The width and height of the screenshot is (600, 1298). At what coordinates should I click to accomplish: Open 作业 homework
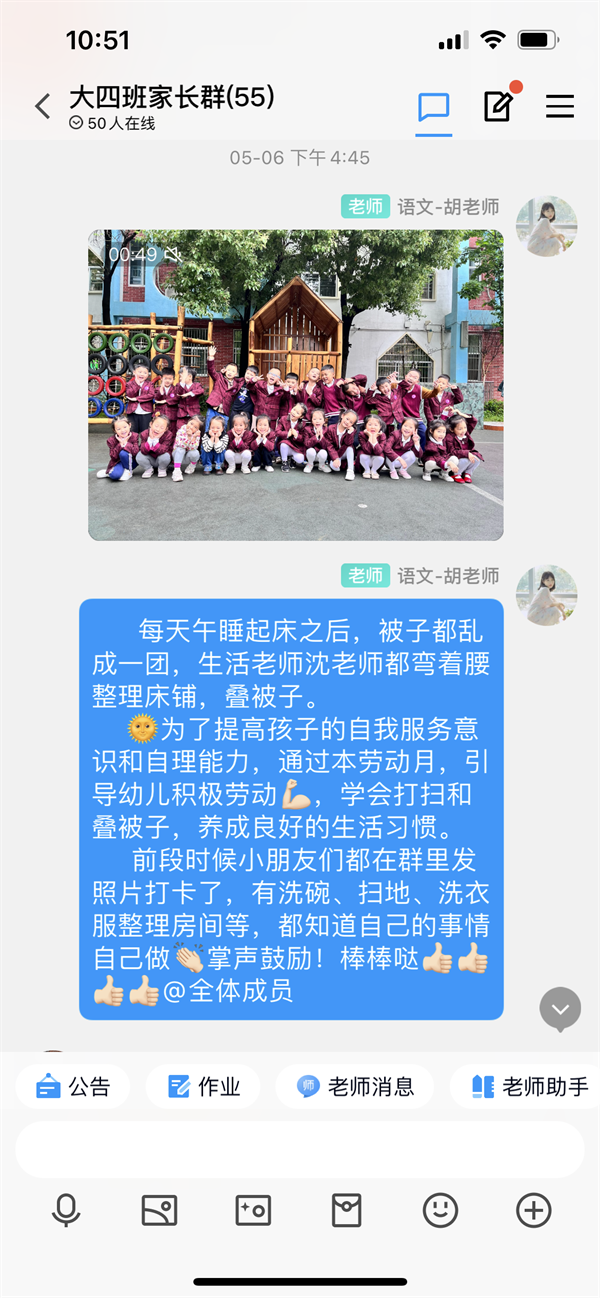(x=204, y=1087)
